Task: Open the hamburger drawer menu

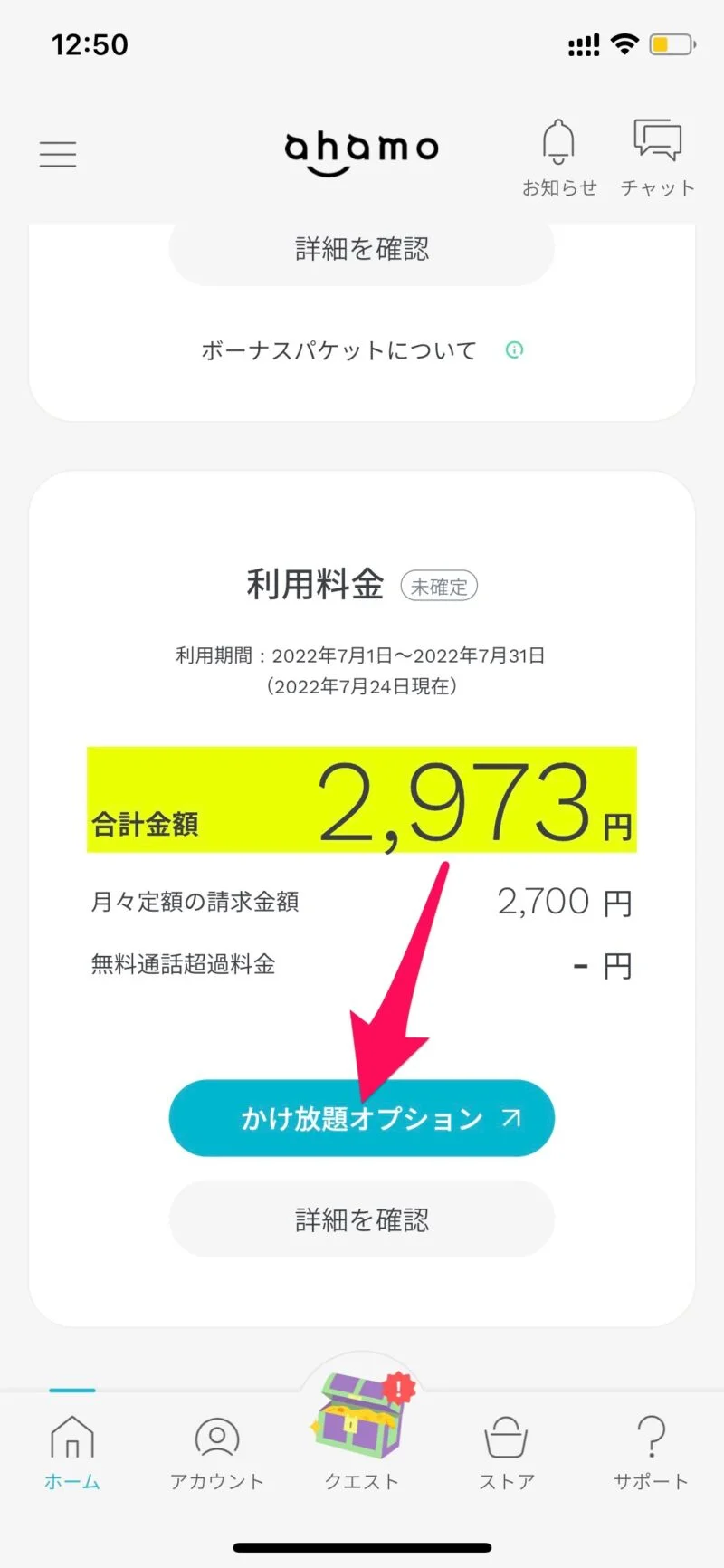Action: pyautogui.click(x=58, y=154)
